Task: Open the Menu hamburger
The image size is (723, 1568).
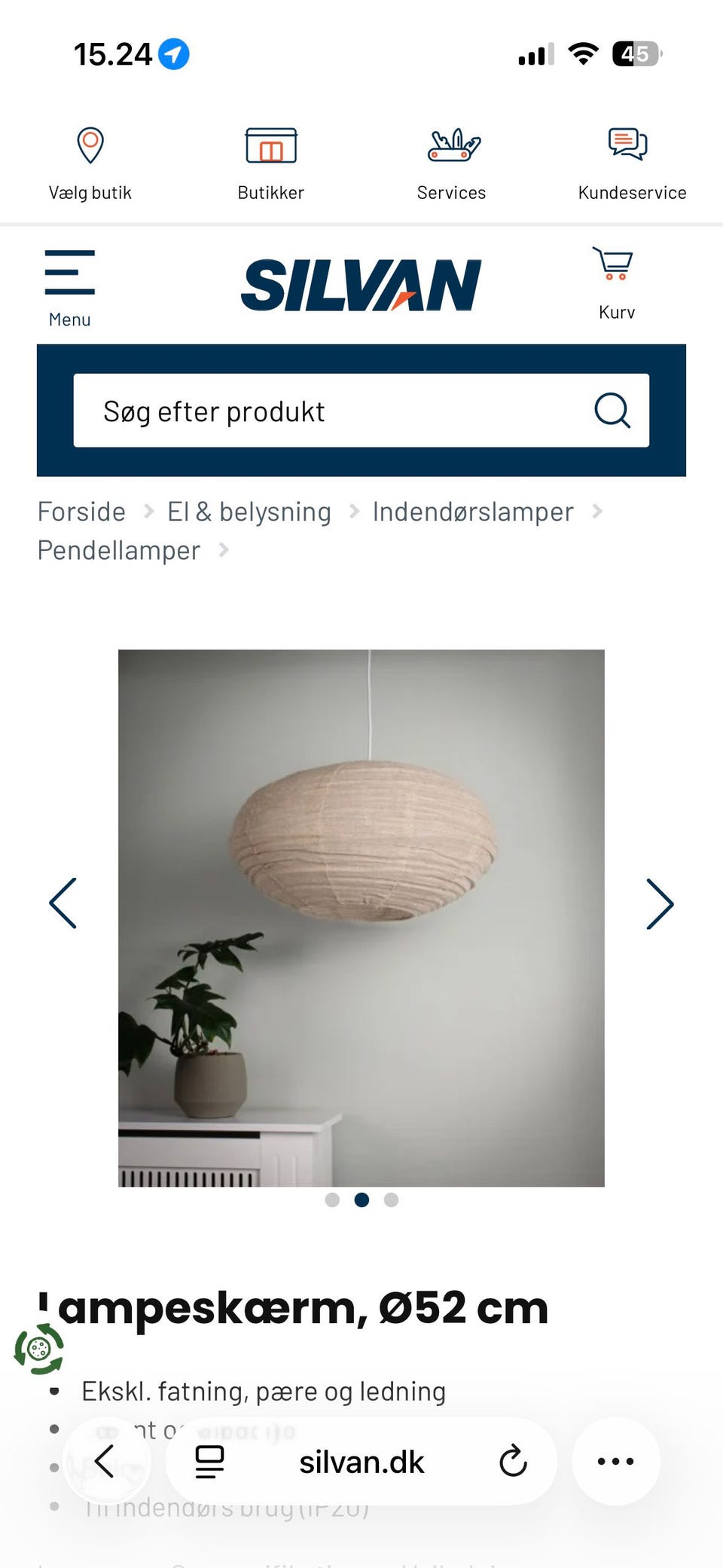Action: (69, 275)
